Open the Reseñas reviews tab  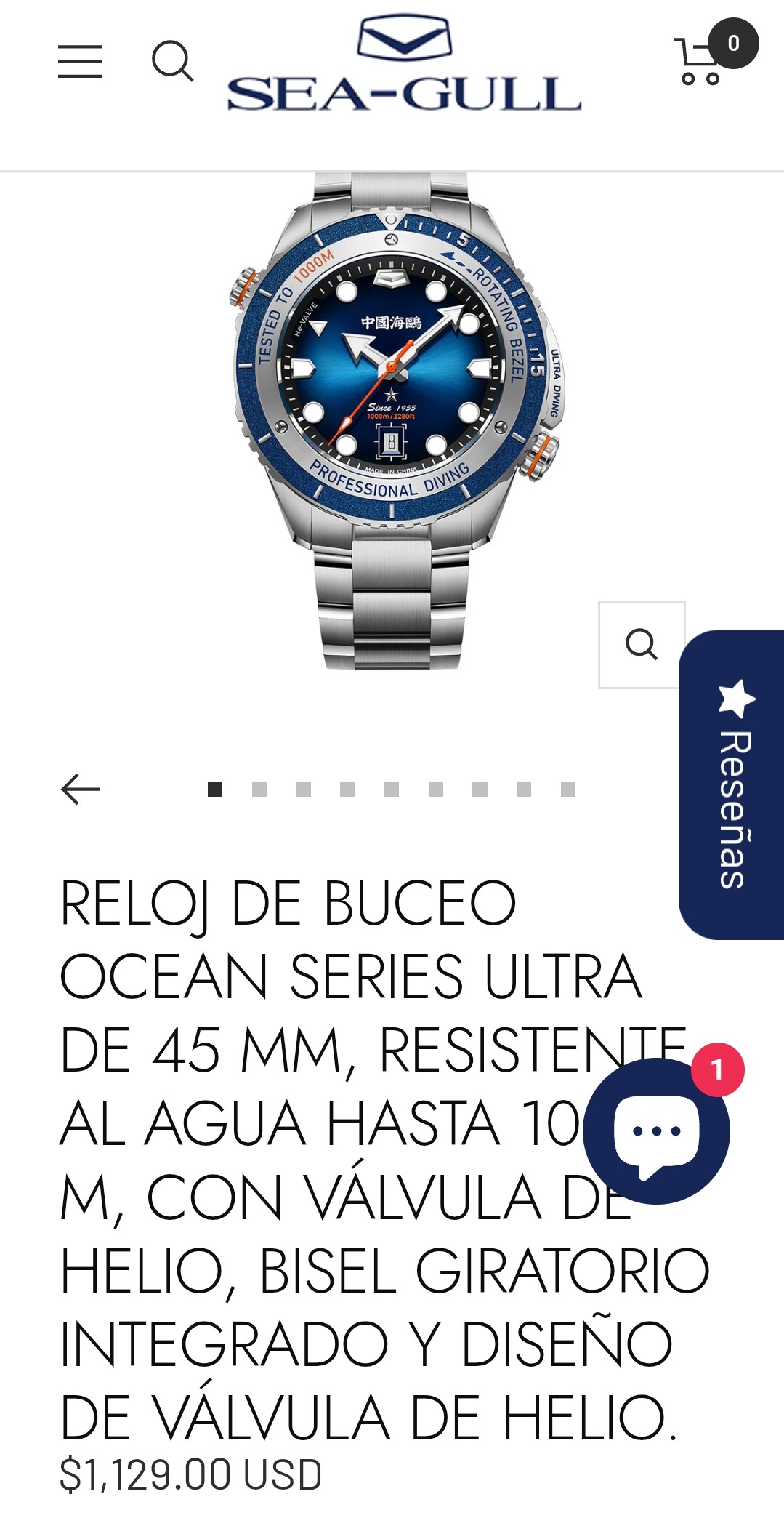732,784
